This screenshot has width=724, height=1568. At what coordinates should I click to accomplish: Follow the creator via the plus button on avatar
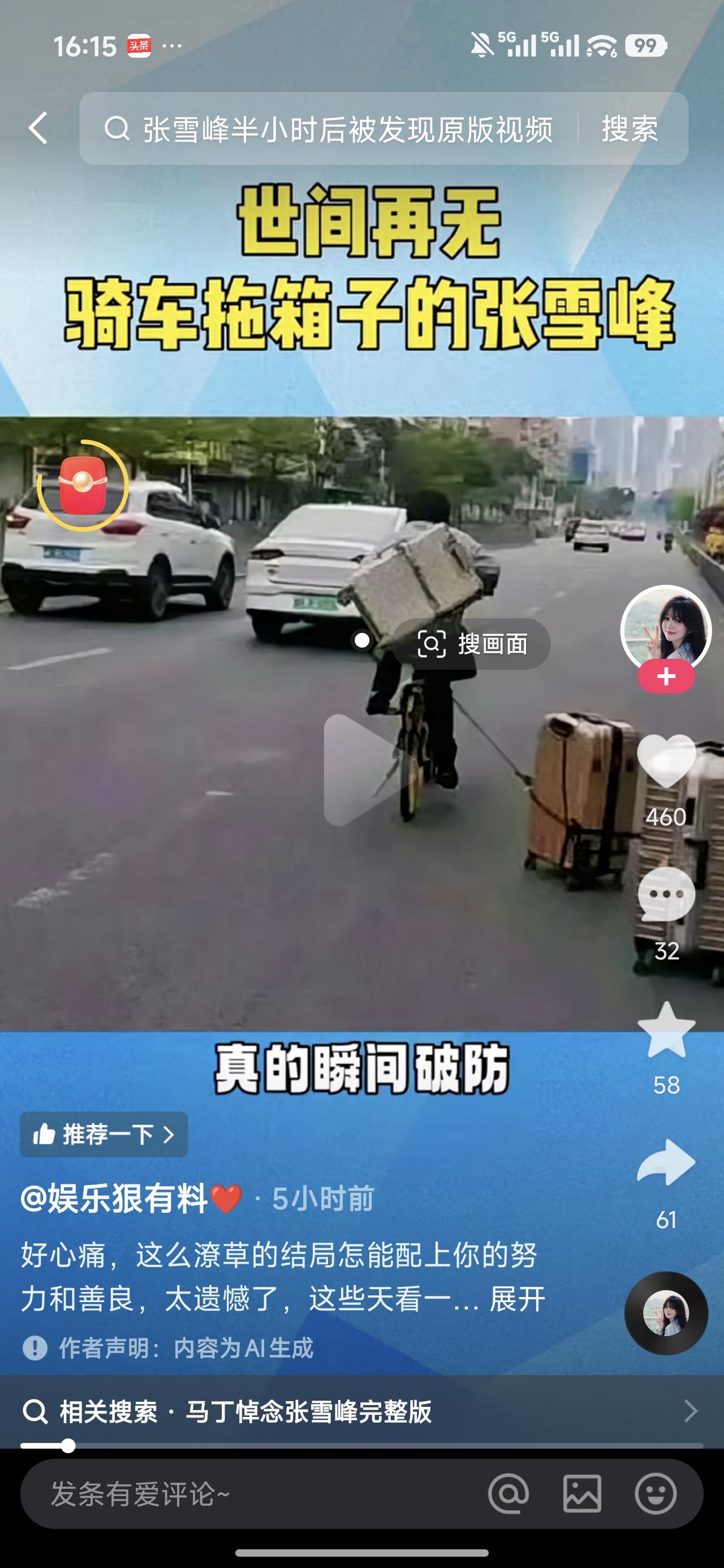tap(665, 675)
